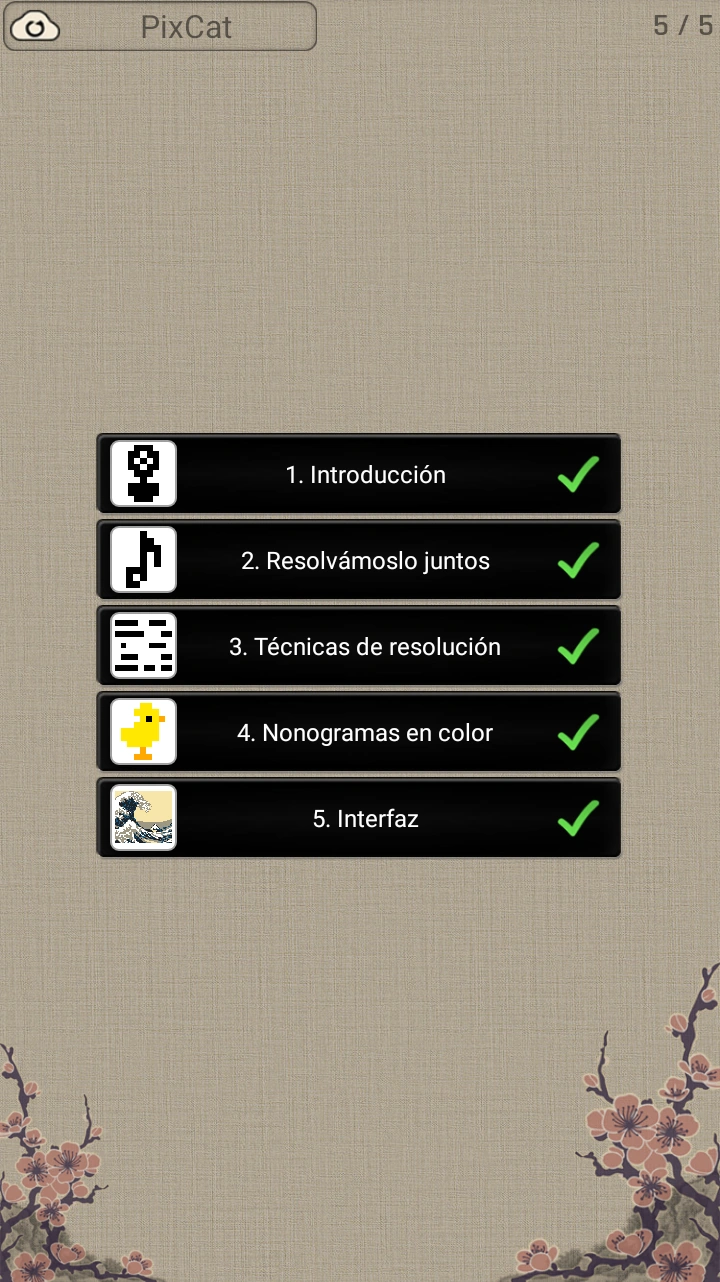Open lesson 1. Introducción
The width and height of the screenshot is (720, 1282).
pyautogui.click(x=359, y=474)
